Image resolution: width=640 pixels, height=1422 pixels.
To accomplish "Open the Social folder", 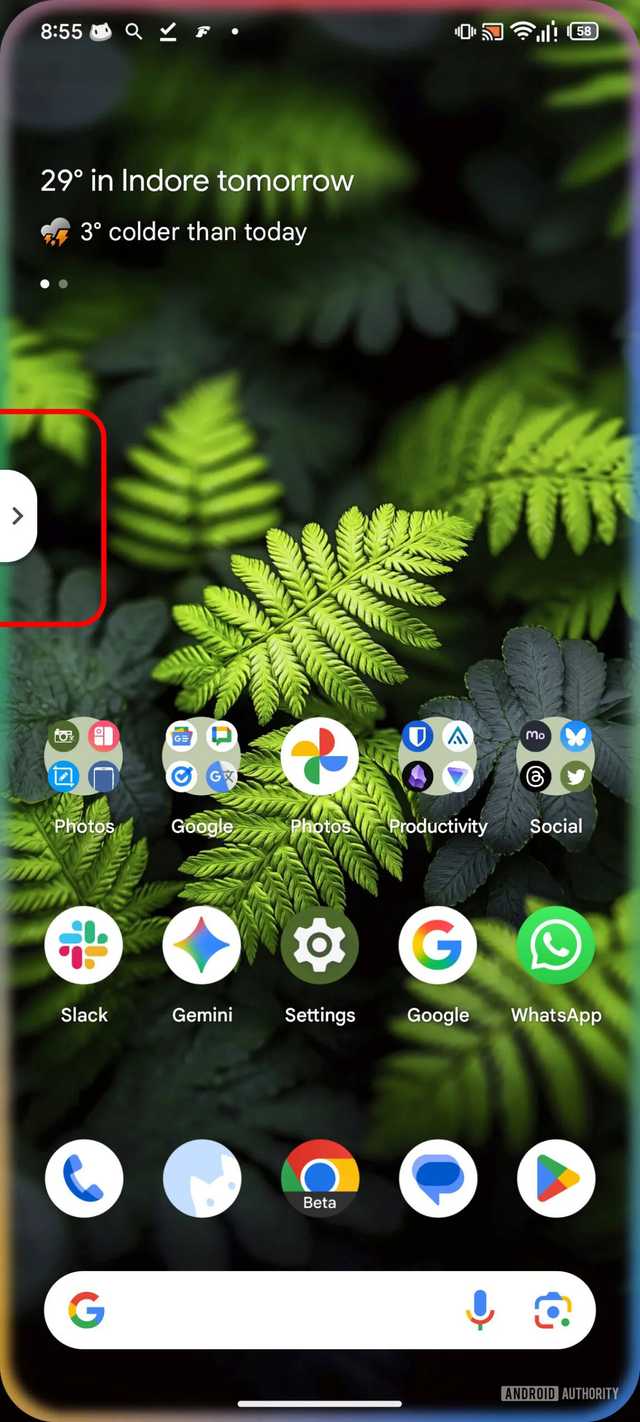I will 556,756.
